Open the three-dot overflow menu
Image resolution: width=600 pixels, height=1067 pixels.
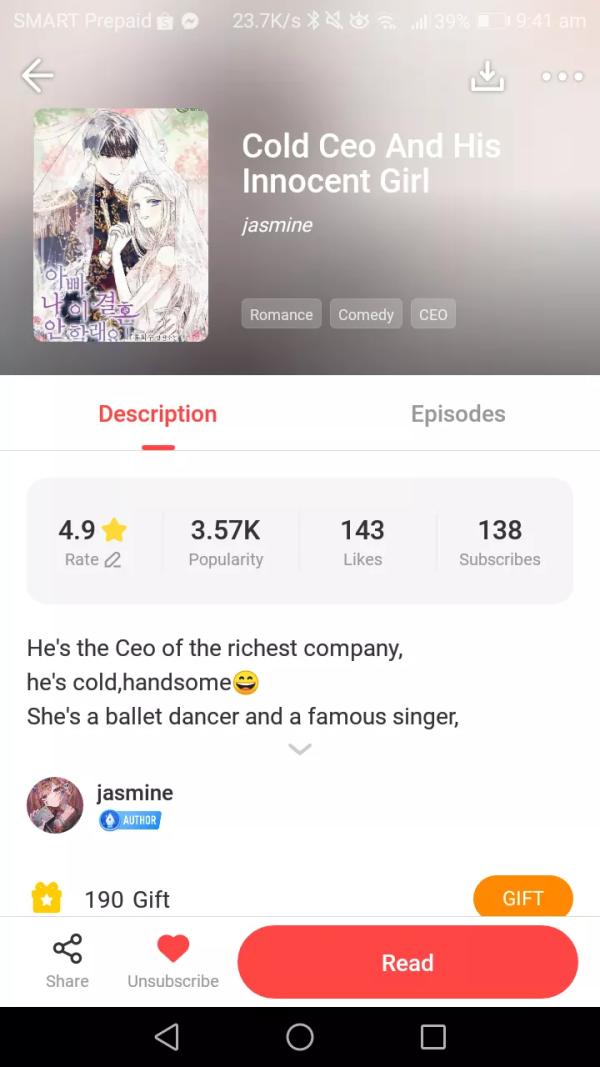click(x=562, y=76)
